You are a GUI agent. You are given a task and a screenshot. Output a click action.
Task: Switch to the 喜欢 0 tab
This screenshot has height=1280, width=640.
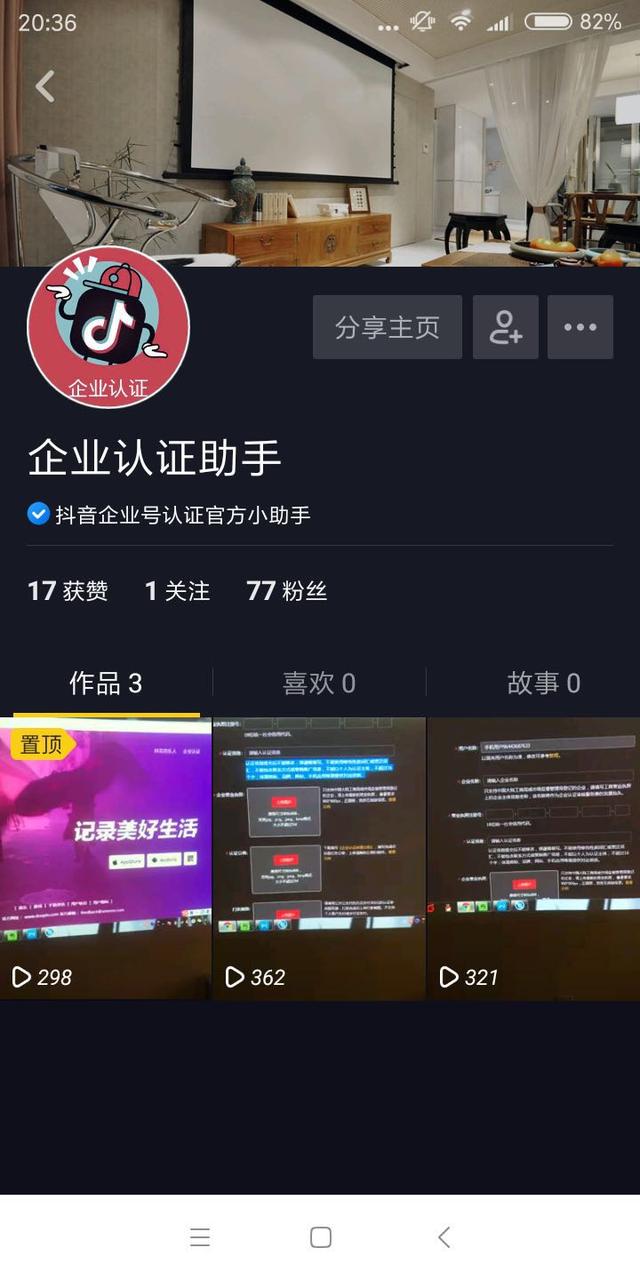click(x=319, y=683)
